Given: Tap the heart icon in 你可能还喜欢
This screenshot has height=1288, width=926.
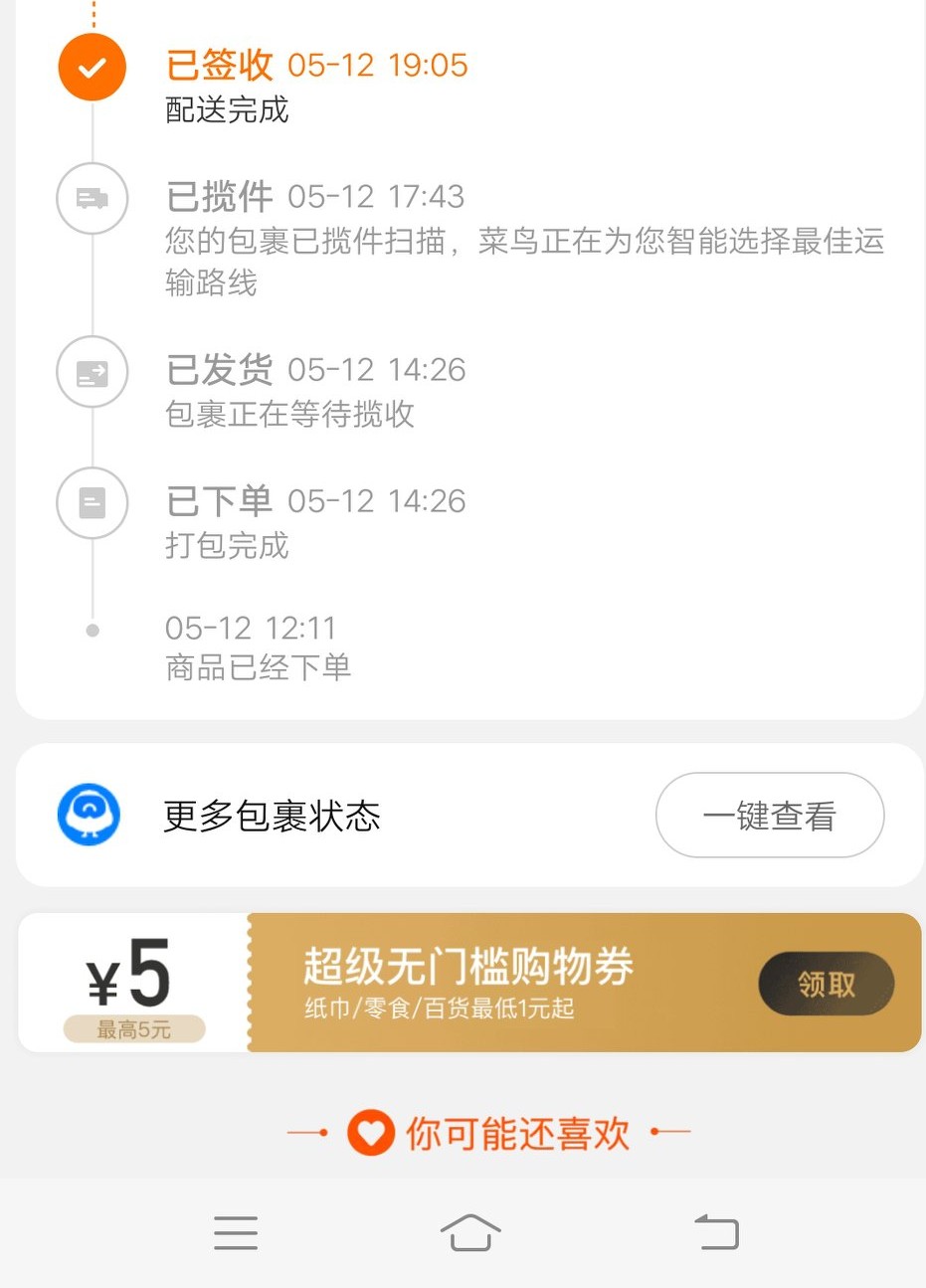Looking at the screenshot, I should [x=369, y=1131].
